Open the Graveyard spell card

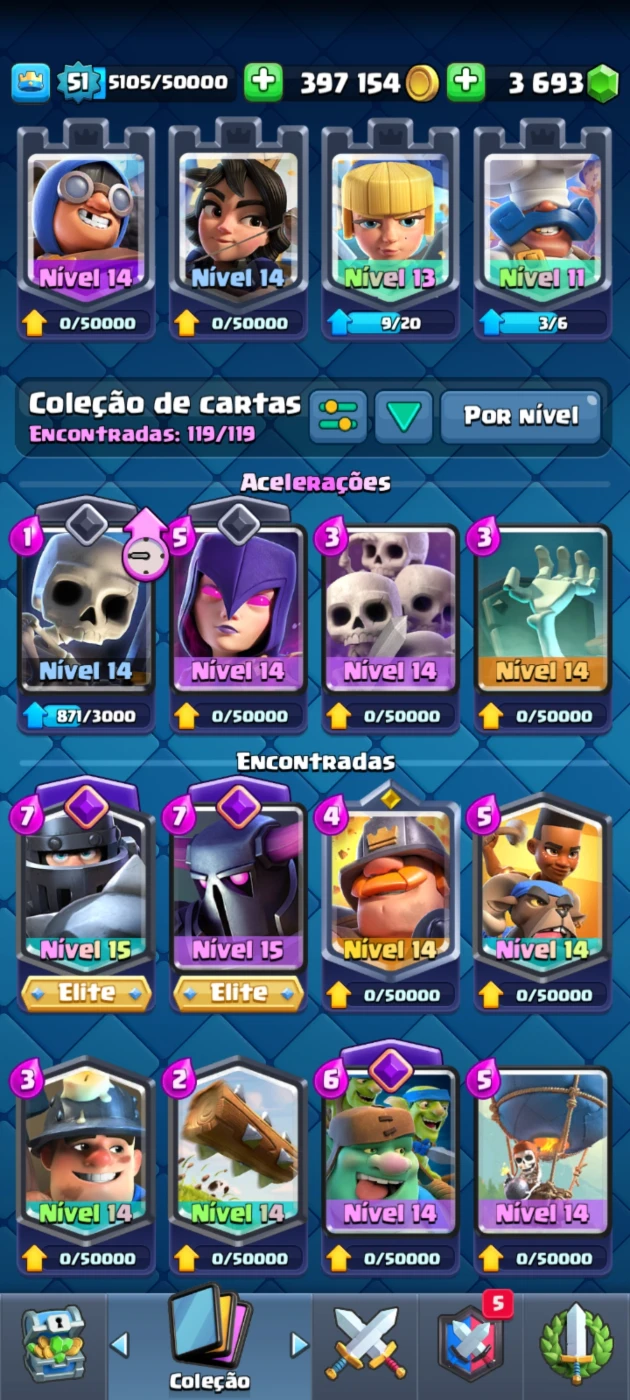click(x=542, y=626)
